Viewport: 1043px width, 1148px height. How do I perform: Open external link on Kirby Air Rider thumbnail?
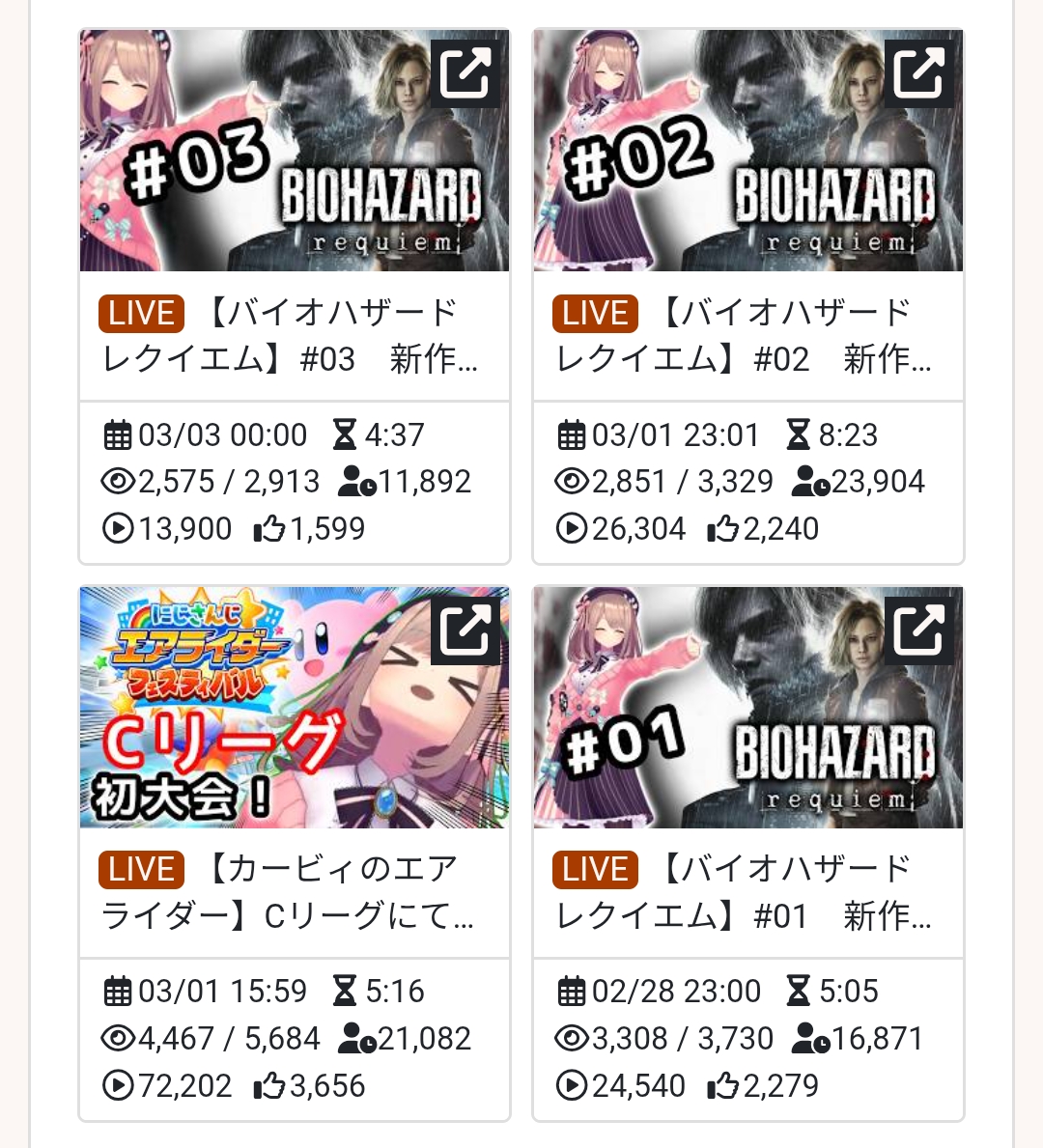click(x=465, y=630)
